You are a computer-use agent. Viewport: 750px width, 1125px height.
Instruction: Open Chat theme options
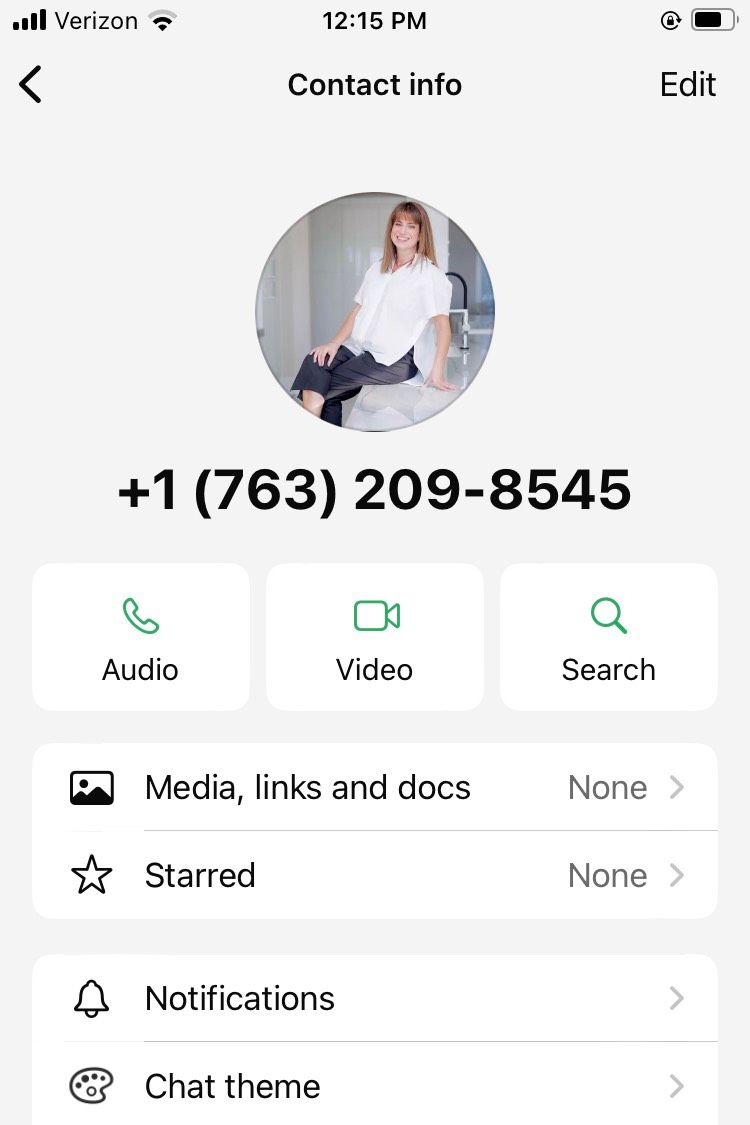coord(375,1086)
